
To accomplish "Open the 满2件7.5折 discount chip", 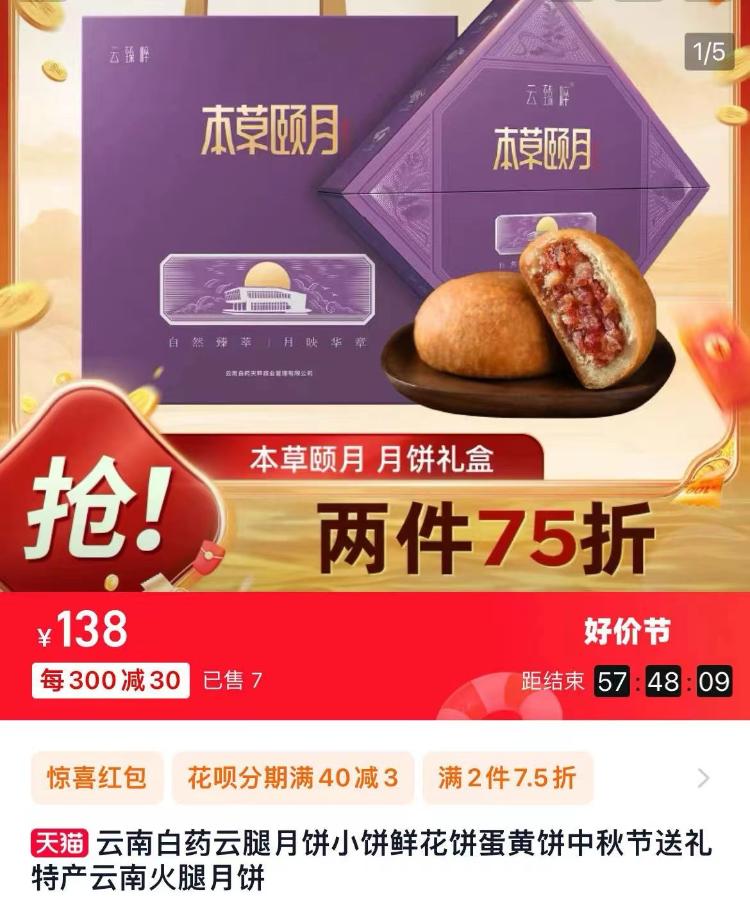I will coord(507,778).
